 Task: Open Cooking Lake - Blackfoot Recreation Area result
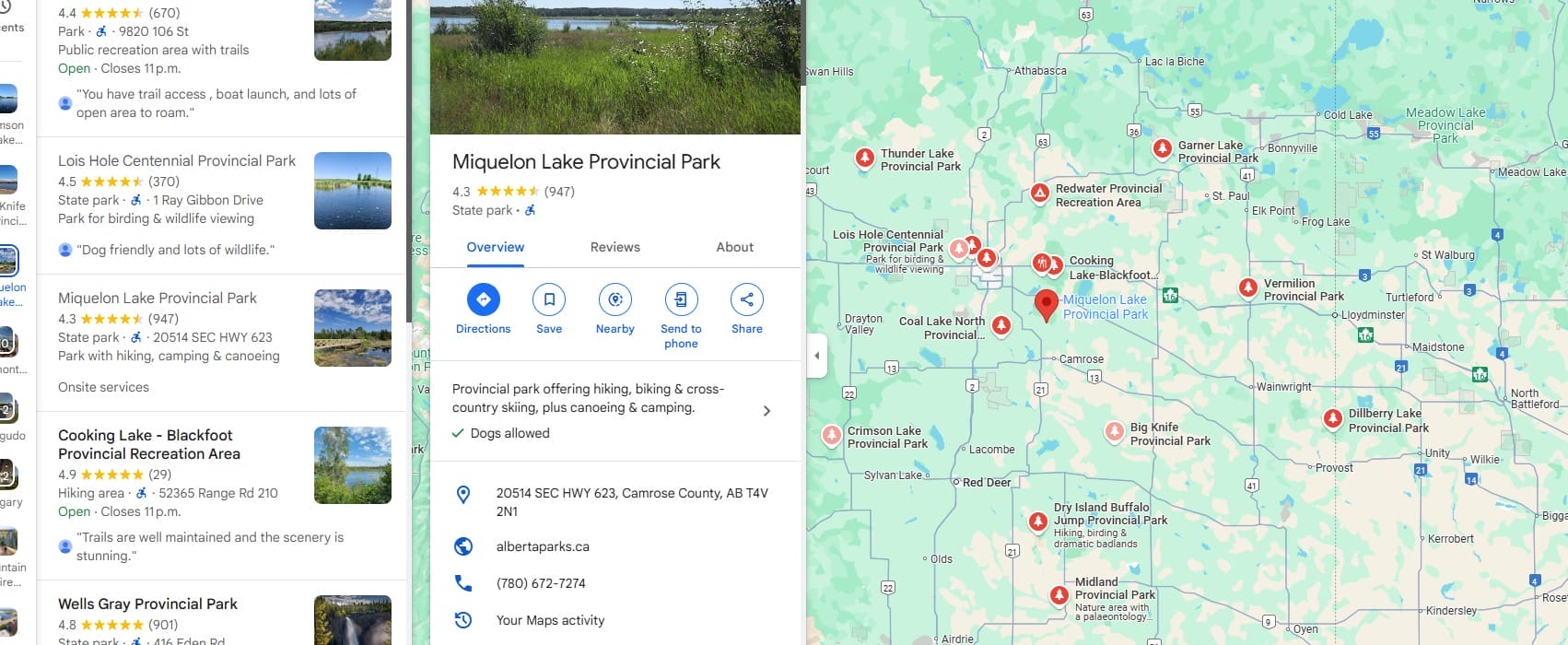pos(147,444)
